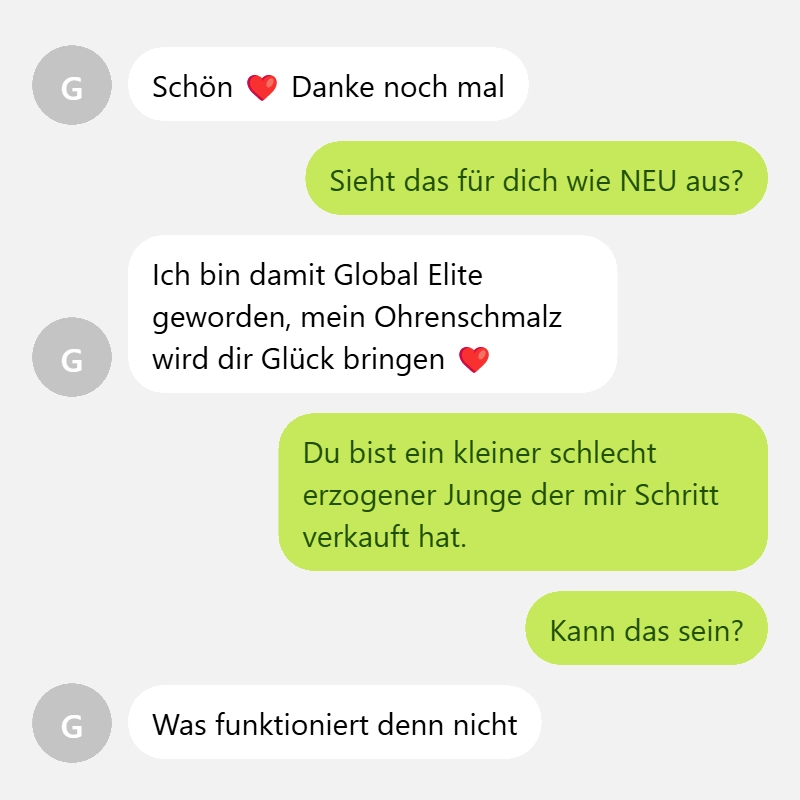This screenshot has height=800, width=800.
Task: Tap G's avatar next to the Global Elite message
Action: click(x=71, y=357)
